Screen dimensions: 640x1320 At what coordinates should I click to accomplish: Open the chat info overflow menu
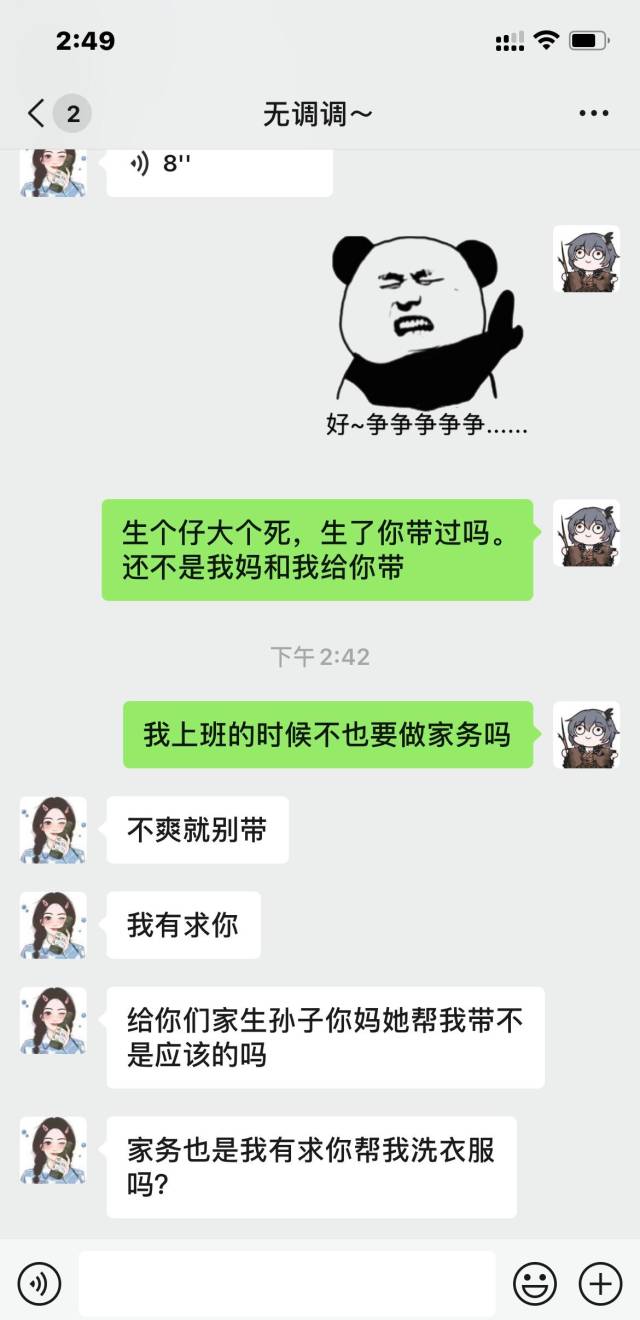[x=594, y=114]
